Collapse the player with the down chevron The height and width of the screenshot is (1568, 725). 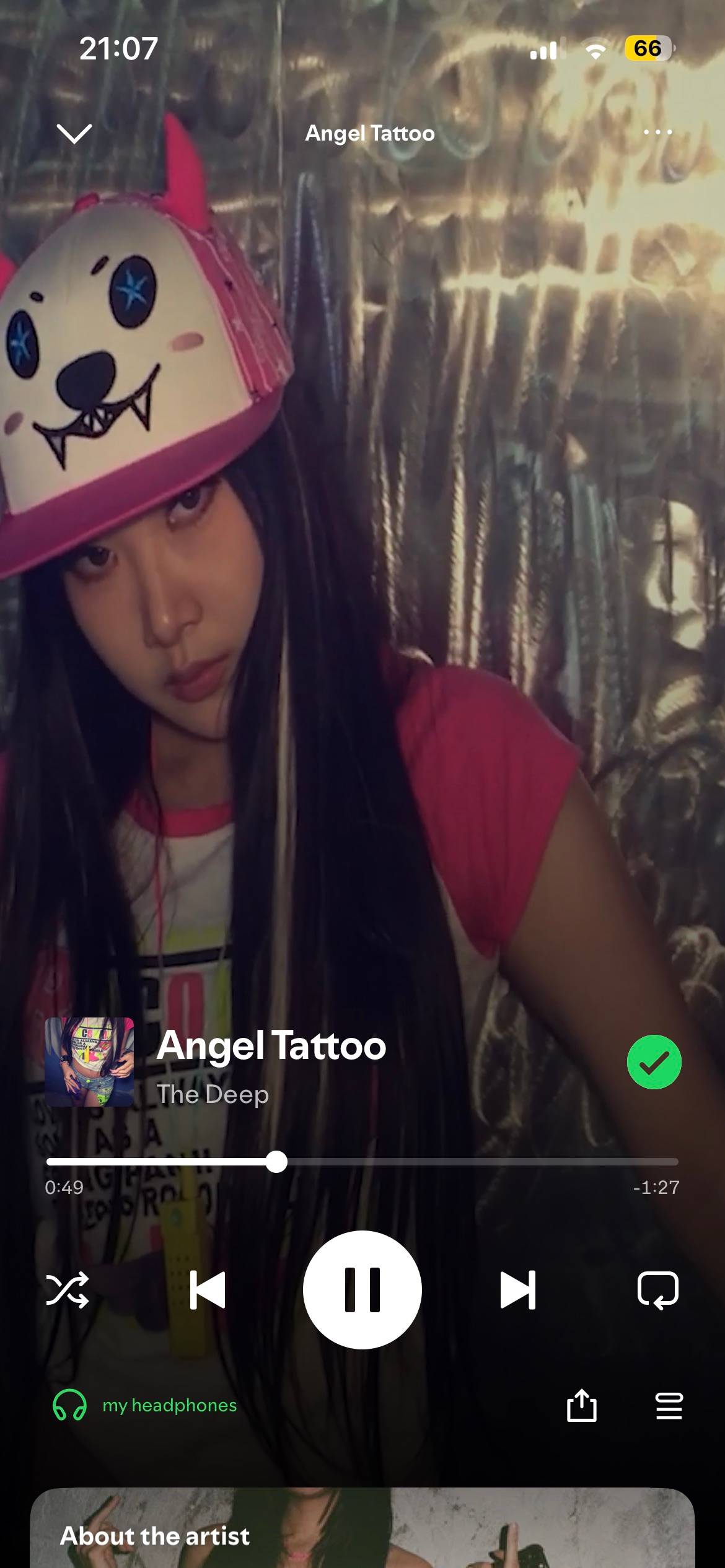pyautogui.click(x=74, y=133)
